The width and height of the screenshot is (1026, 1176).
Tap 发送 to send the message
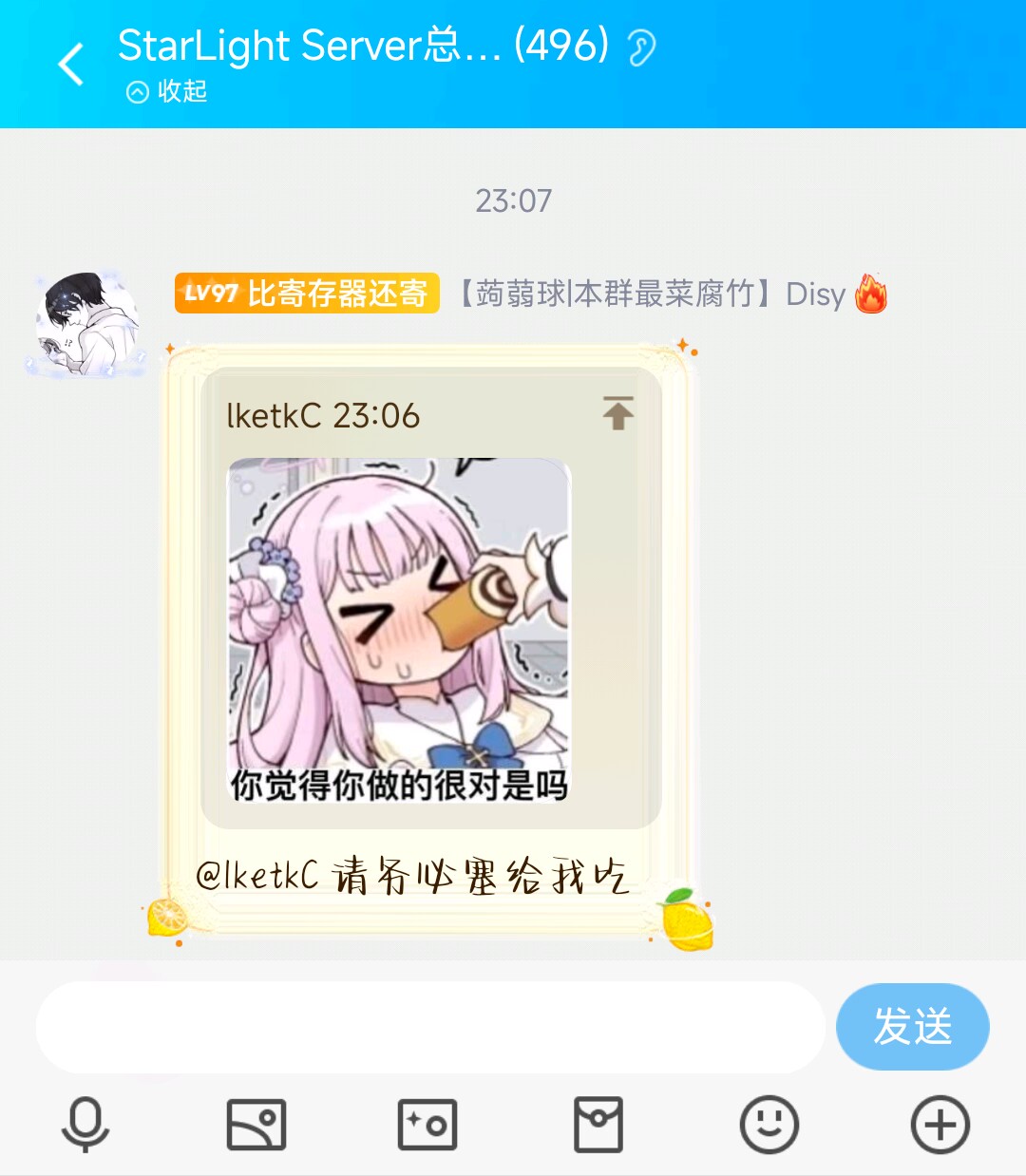[x=912, y=1027]
